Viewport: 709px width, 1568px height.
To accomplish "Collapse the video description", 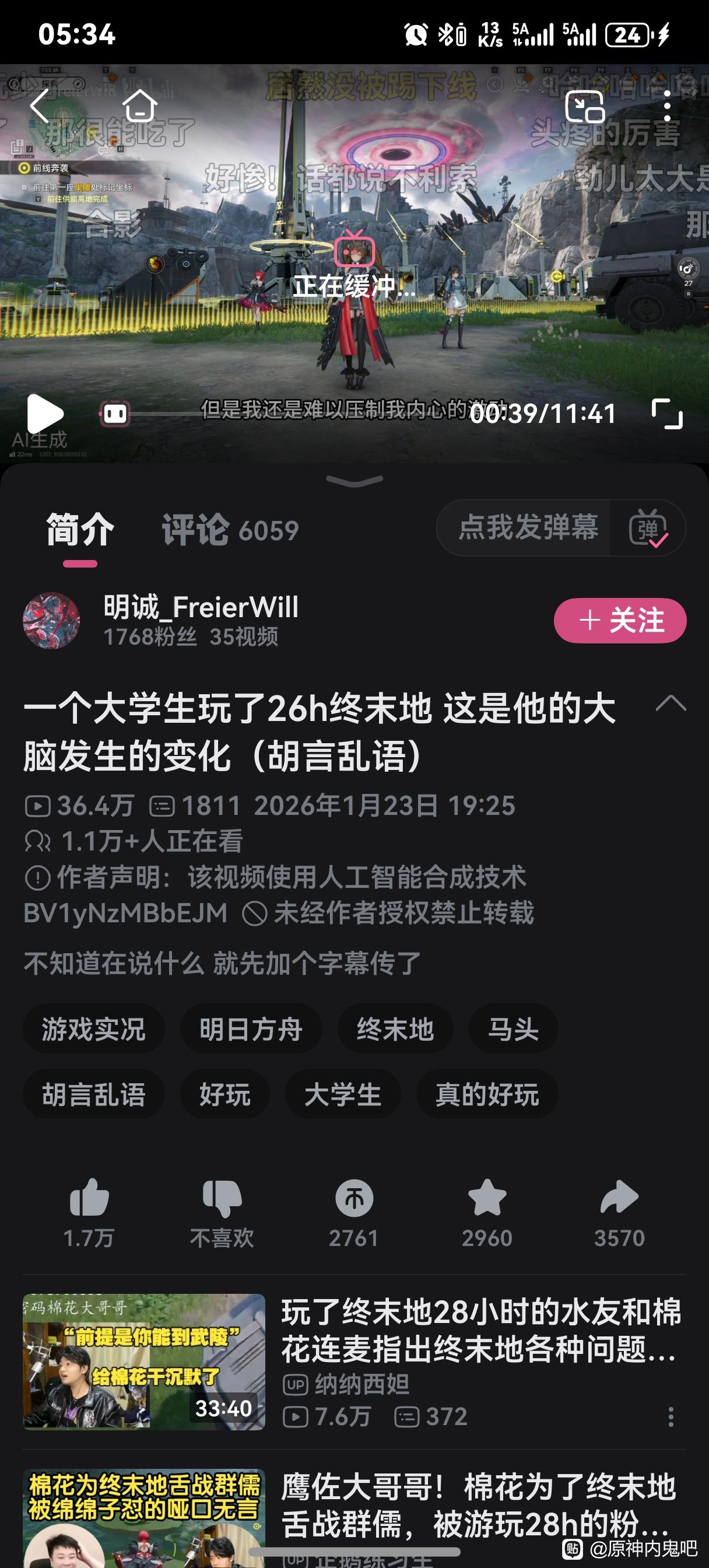I will (671, 703).
